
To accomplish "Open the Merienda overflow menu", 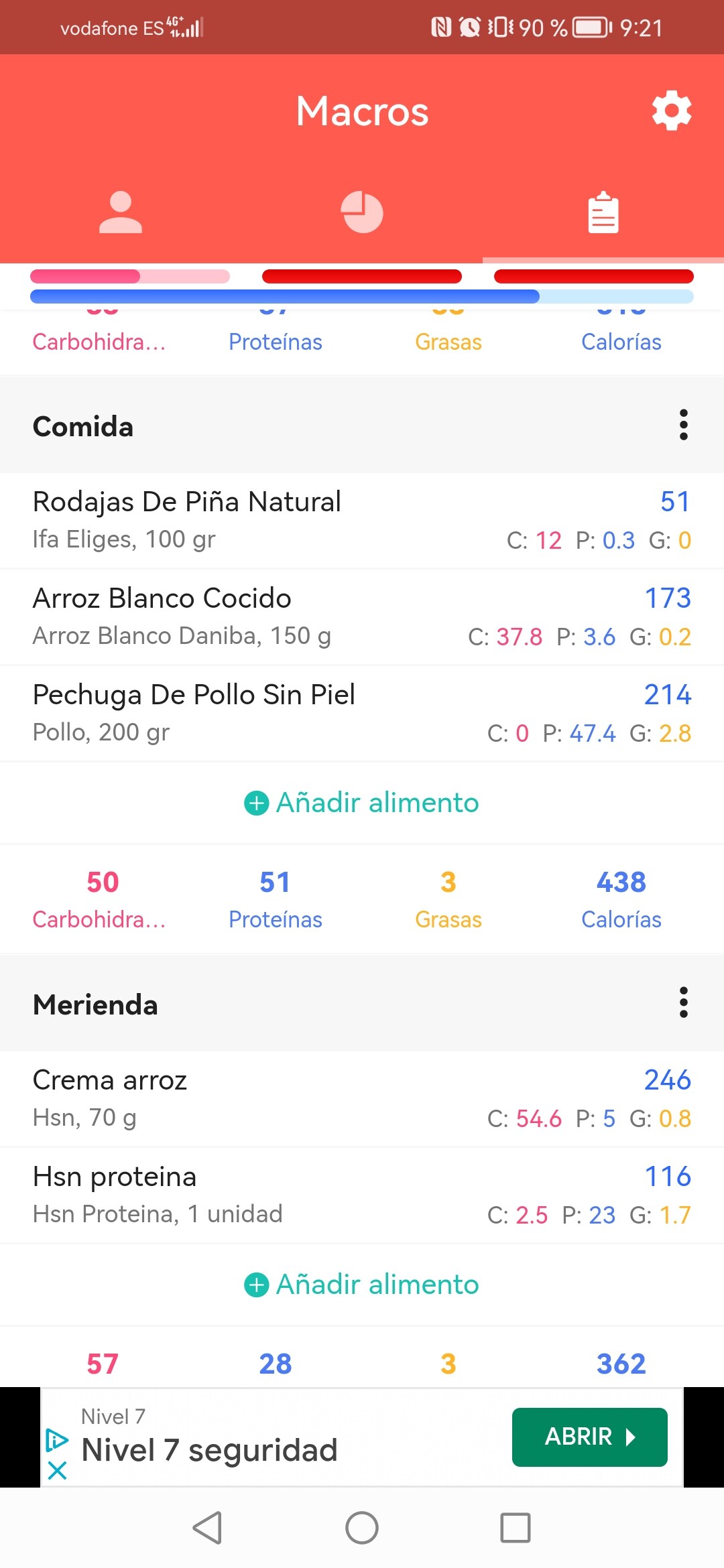I will point(683,1002).
